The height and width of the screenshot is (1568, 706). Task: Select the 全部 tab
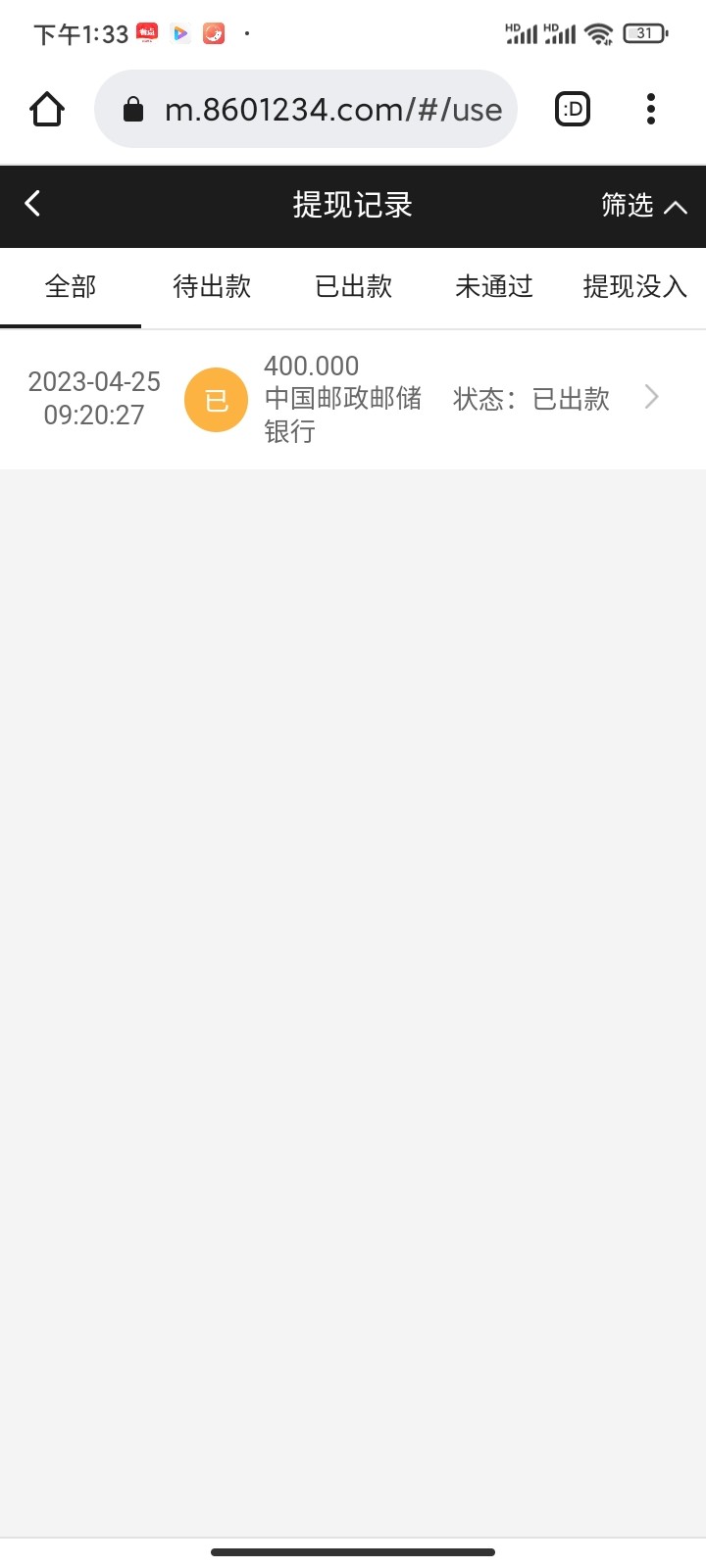click(70, 286)
